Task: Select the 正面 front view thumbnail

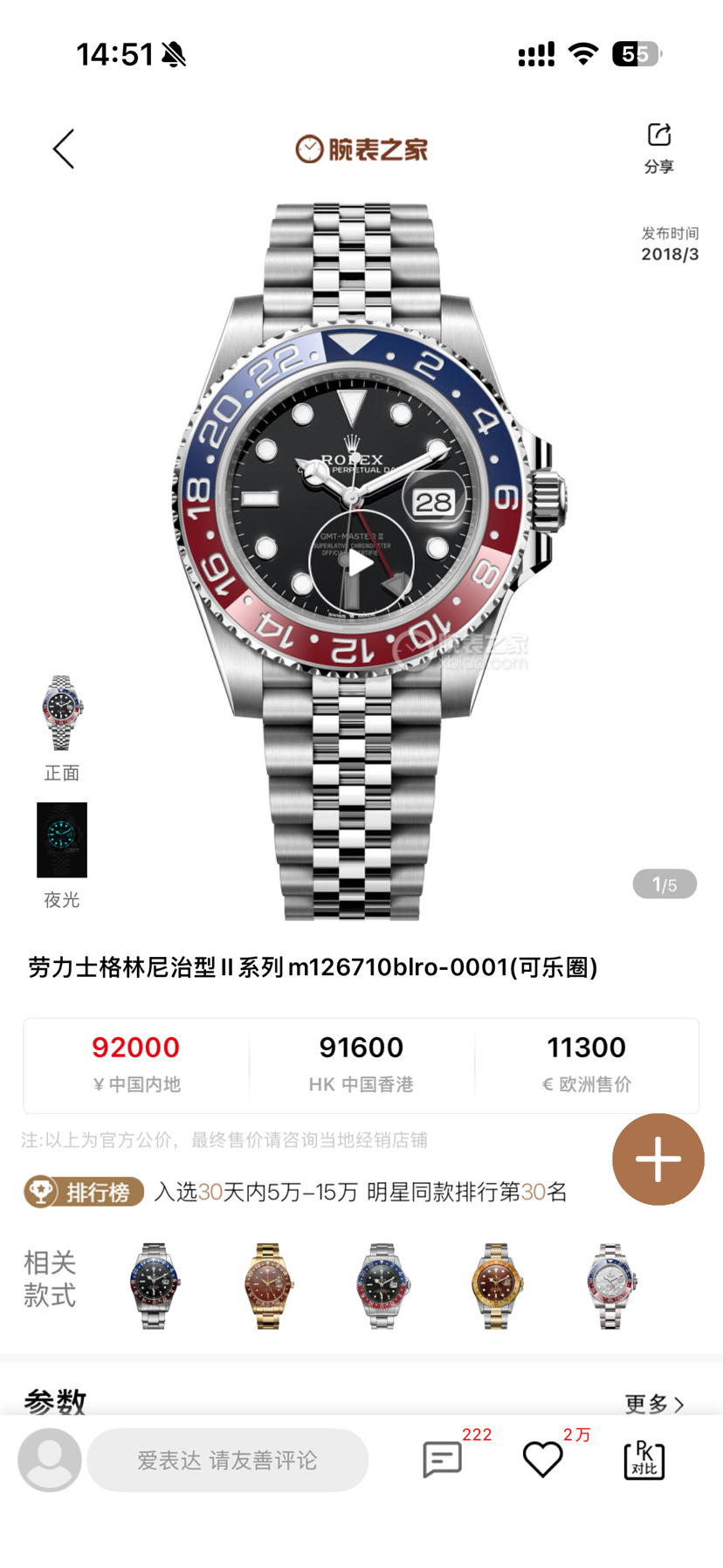Action: coord(61,714)
